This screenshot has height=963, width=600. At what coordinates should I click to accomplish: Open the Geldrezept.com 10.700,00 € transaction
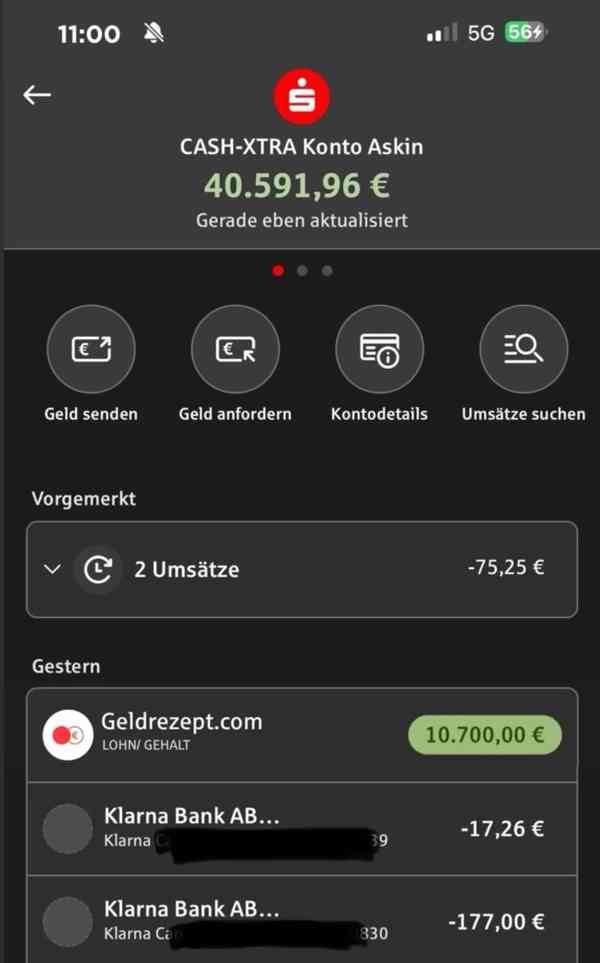coord(301,735)
